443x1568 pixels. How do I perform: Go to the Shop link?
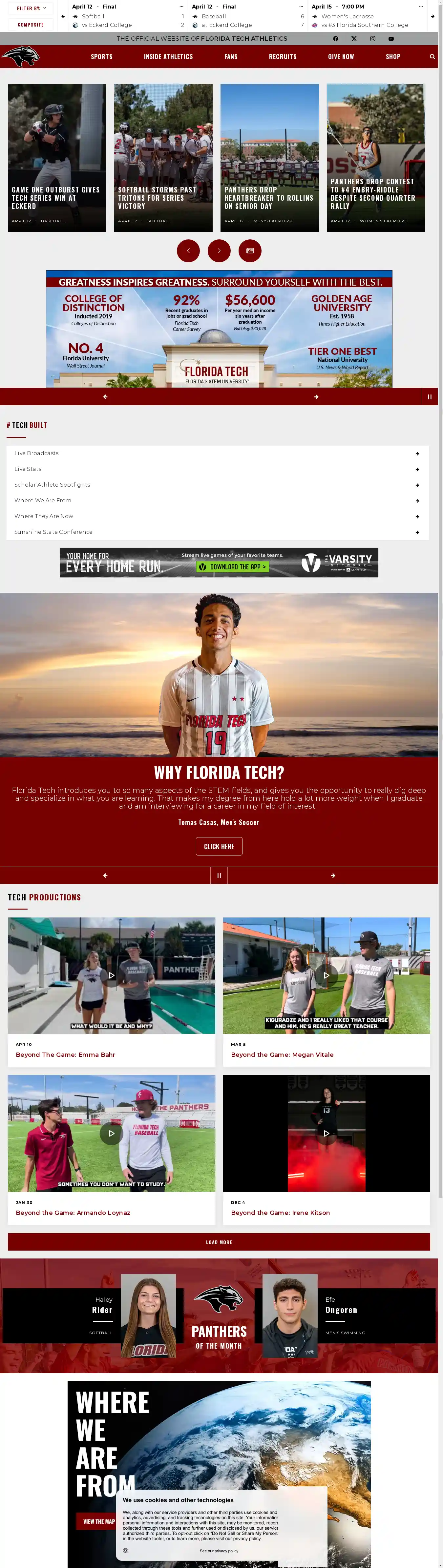pyautogui.click(x=393, y=57)
